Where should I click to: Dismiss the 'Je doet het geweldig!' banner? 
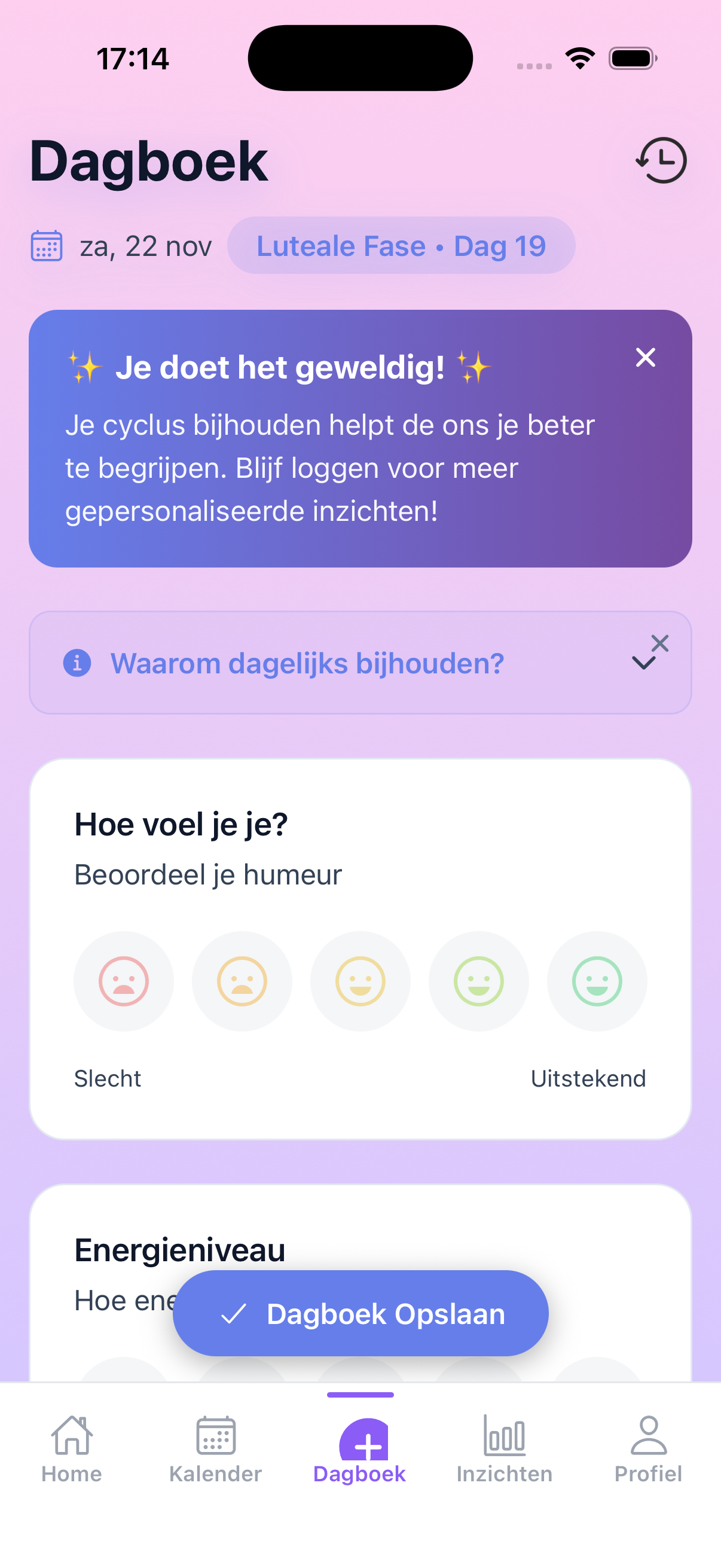tap(645, 357)
